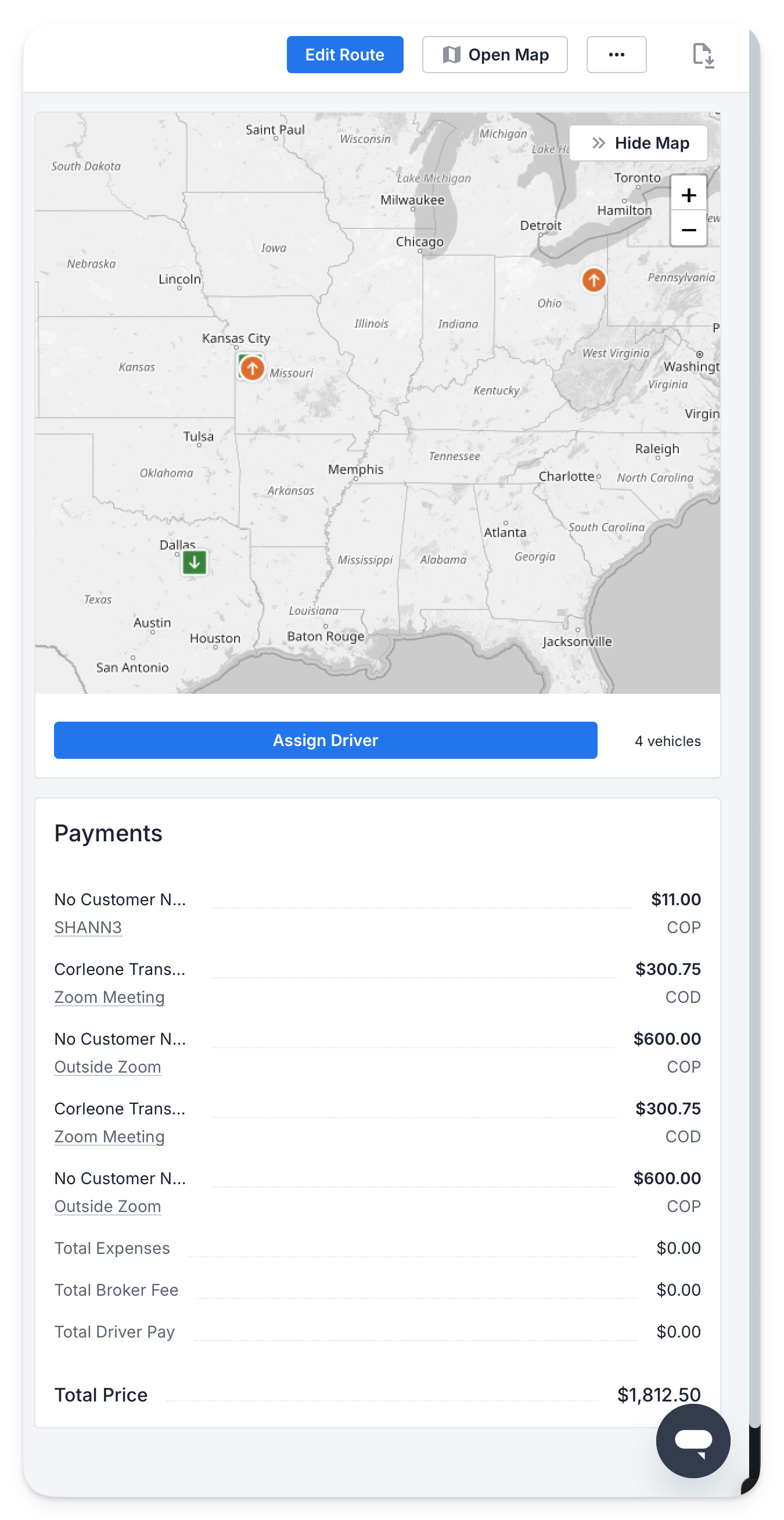The width and height of the screenshot is (784, 1520).
Task: Select the Ohio pickup marker
Action: pyautogui.click(x=594, y=280)
